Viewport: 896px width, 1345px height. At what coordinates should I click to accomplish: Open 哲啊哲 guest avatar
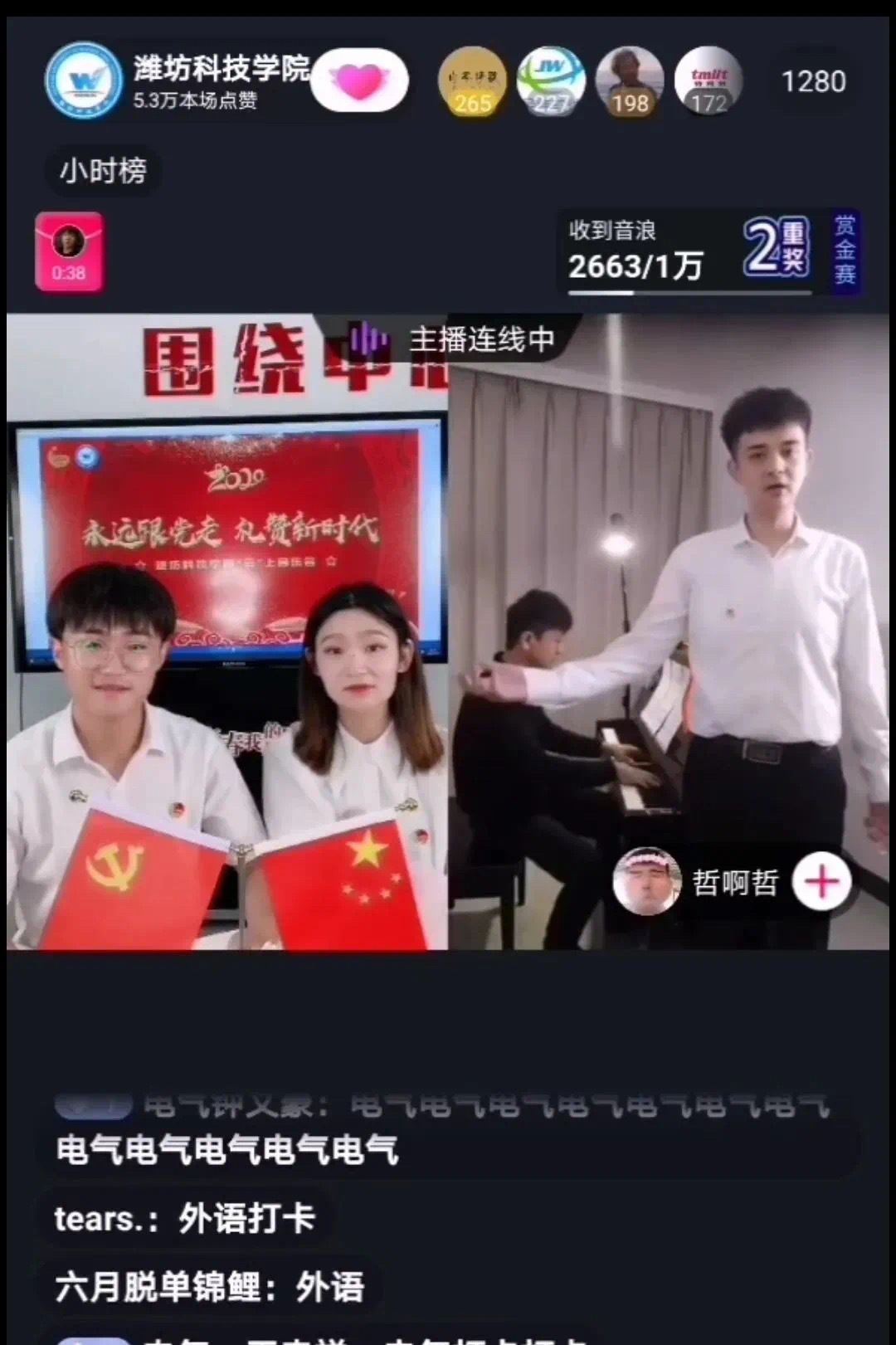[646, 881]
